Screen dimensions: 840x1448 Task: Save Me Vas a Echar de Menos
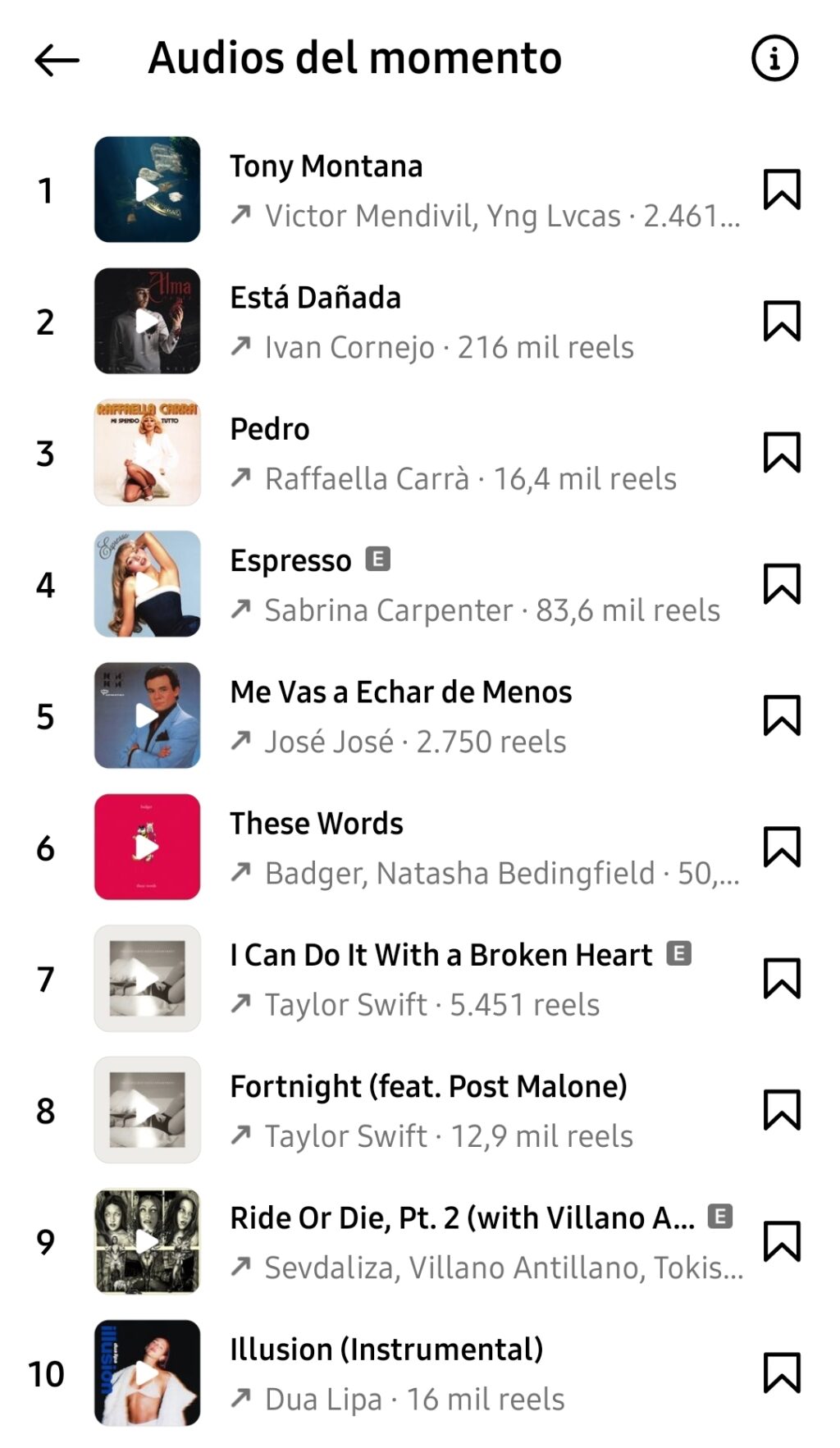click(x=781, y=715)
